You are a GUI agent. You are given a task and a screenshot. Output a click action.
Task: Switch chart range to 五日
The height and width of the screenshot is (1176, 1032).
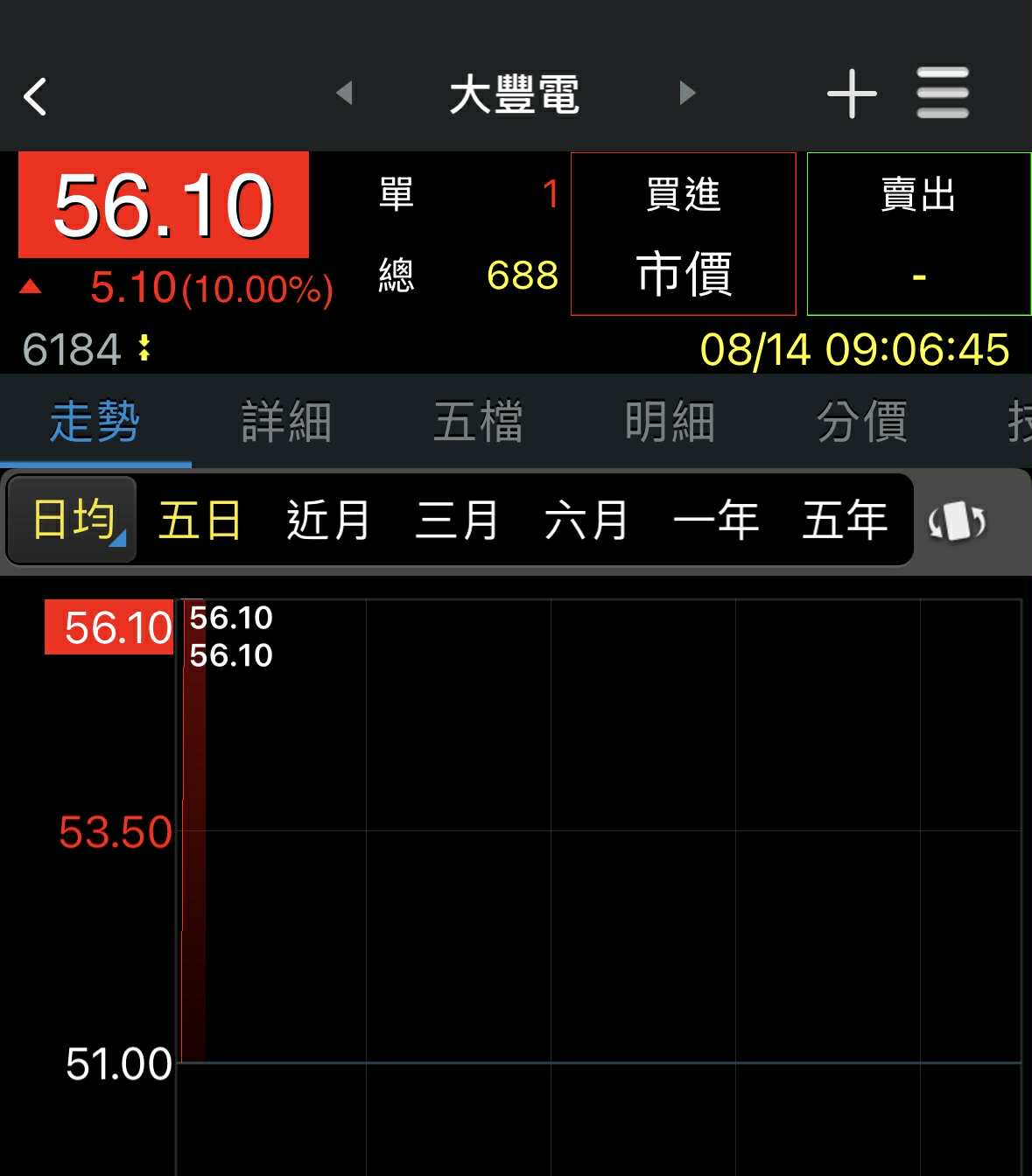pyautogui.click(x=198, y=519)
